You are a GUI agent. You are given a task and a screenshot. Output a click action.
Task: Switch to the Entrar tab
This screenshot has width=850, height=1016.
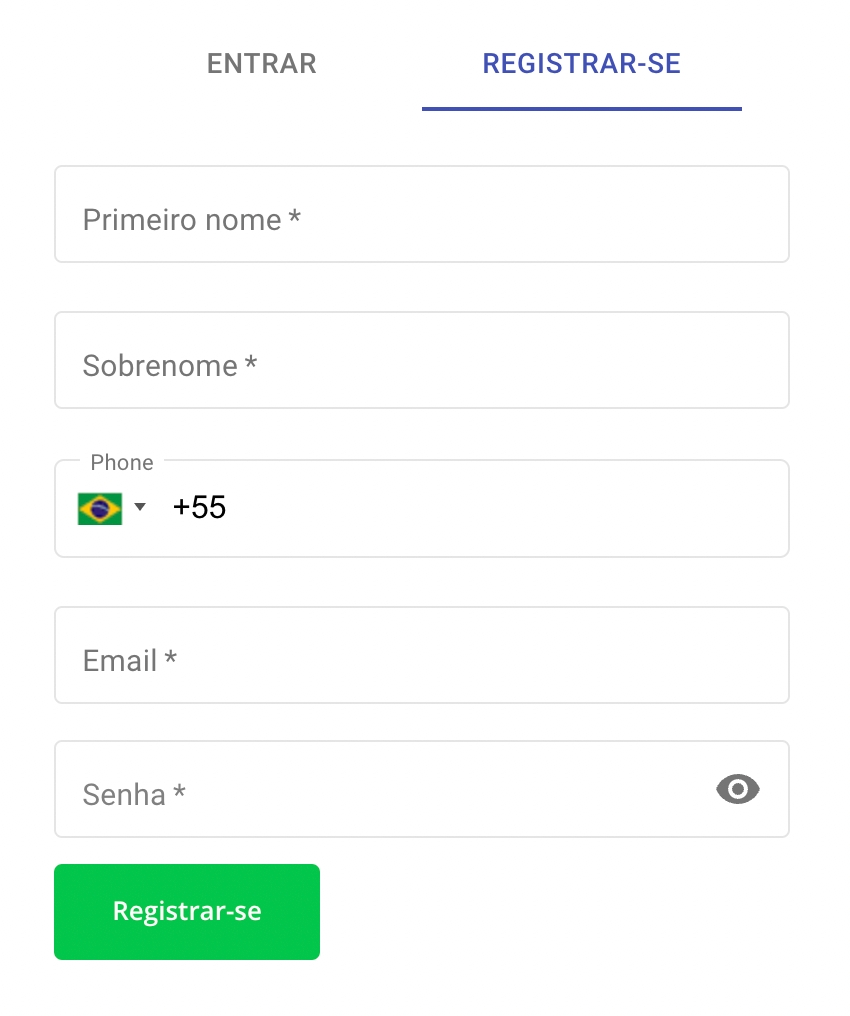[x=261, y=64]
